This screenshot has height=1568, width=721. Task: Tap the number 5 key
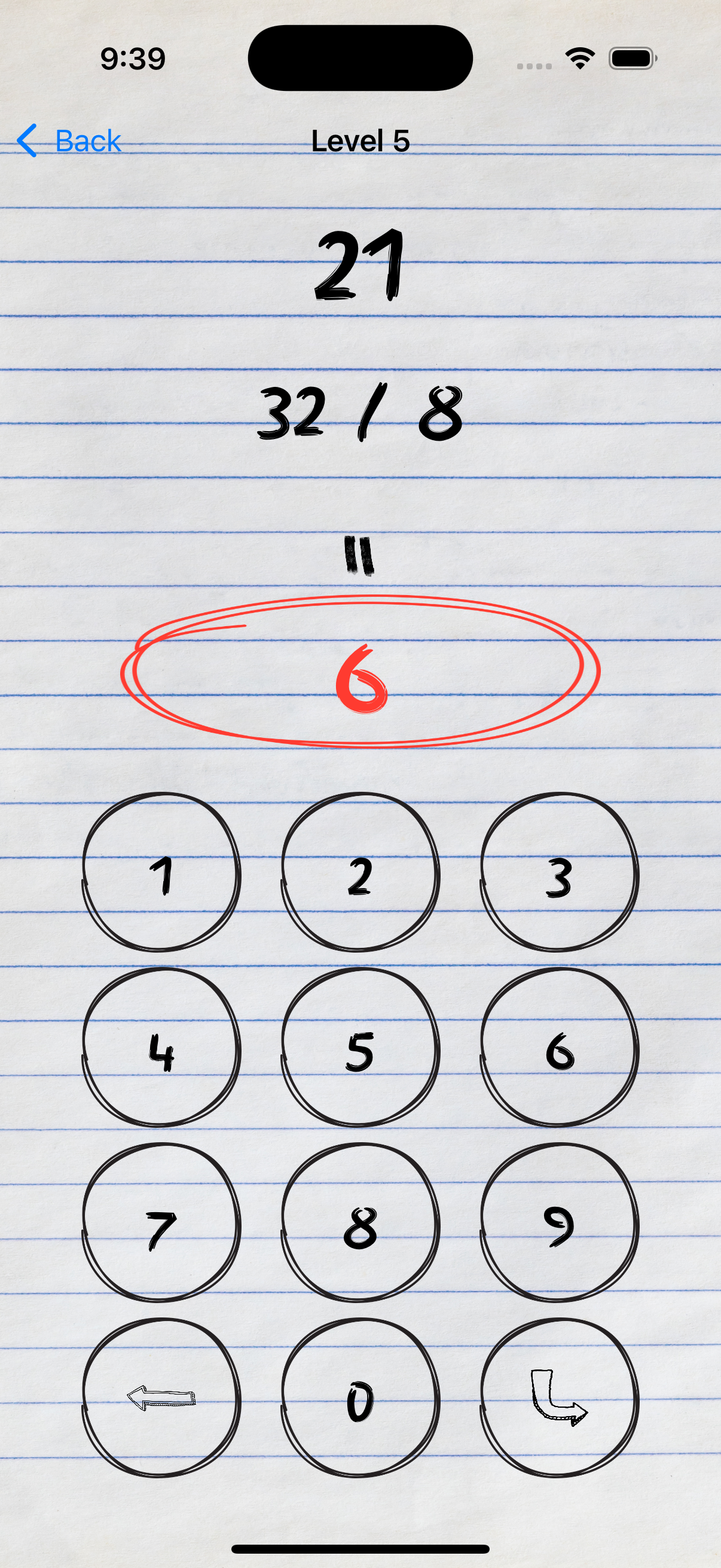click(360, 1047)
